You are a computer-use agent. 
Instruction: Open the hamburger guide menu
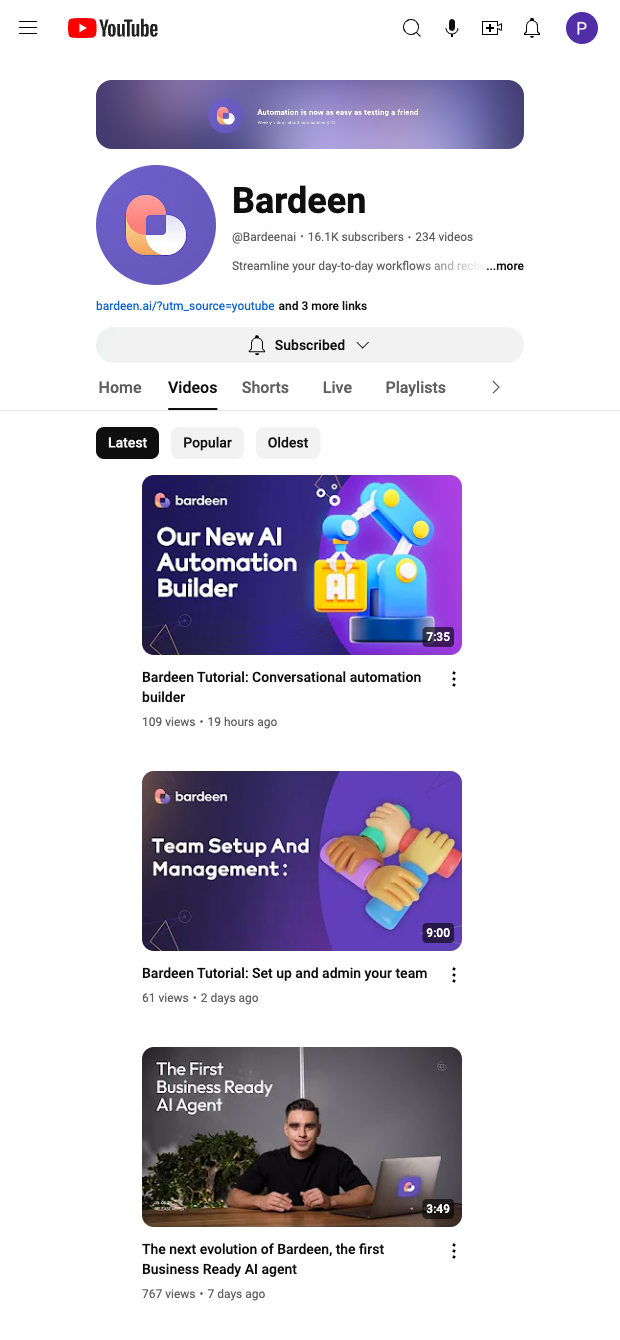[28, 28]
